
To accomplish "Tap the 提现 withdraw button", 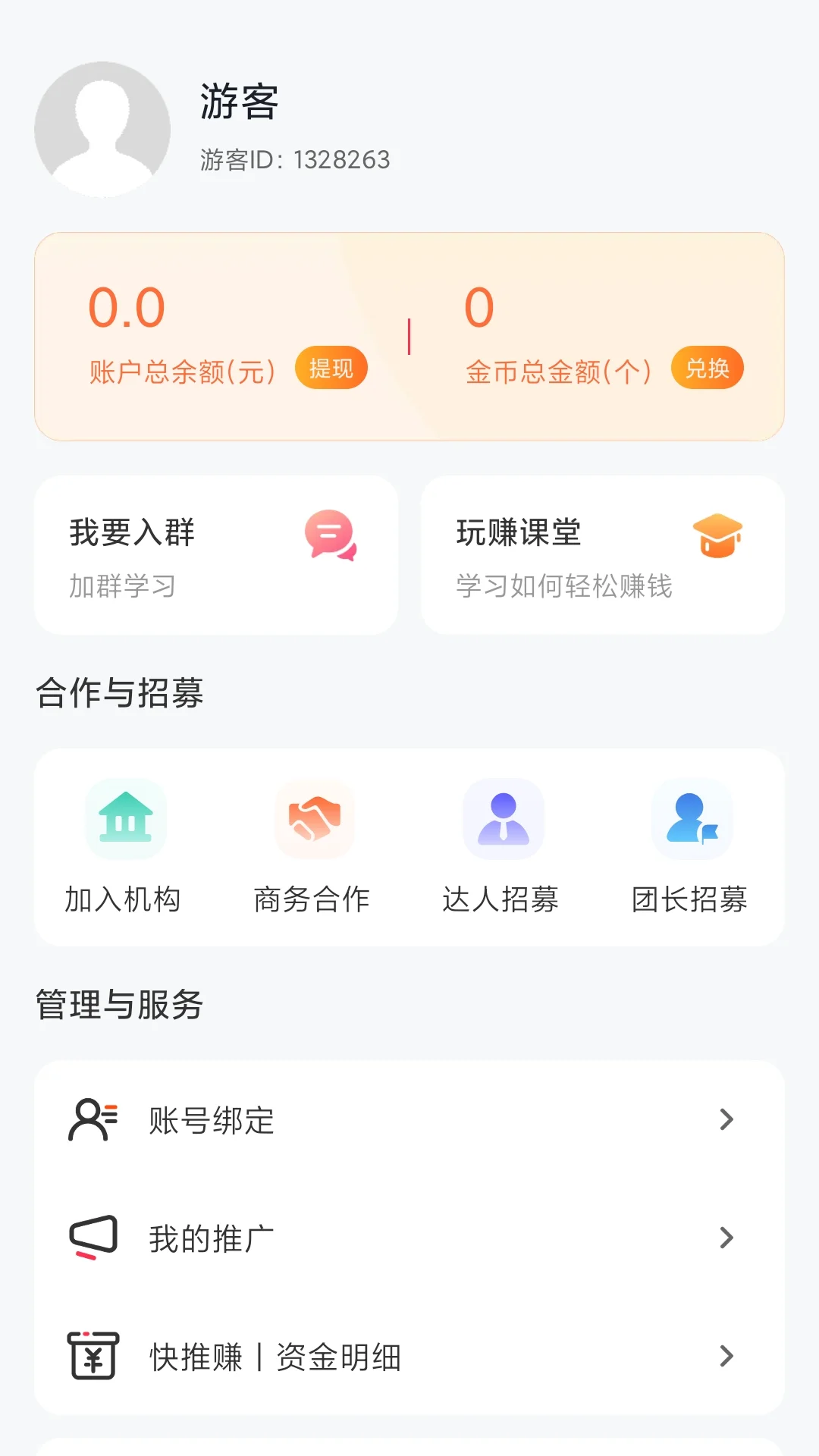I will tap(331, 368).
